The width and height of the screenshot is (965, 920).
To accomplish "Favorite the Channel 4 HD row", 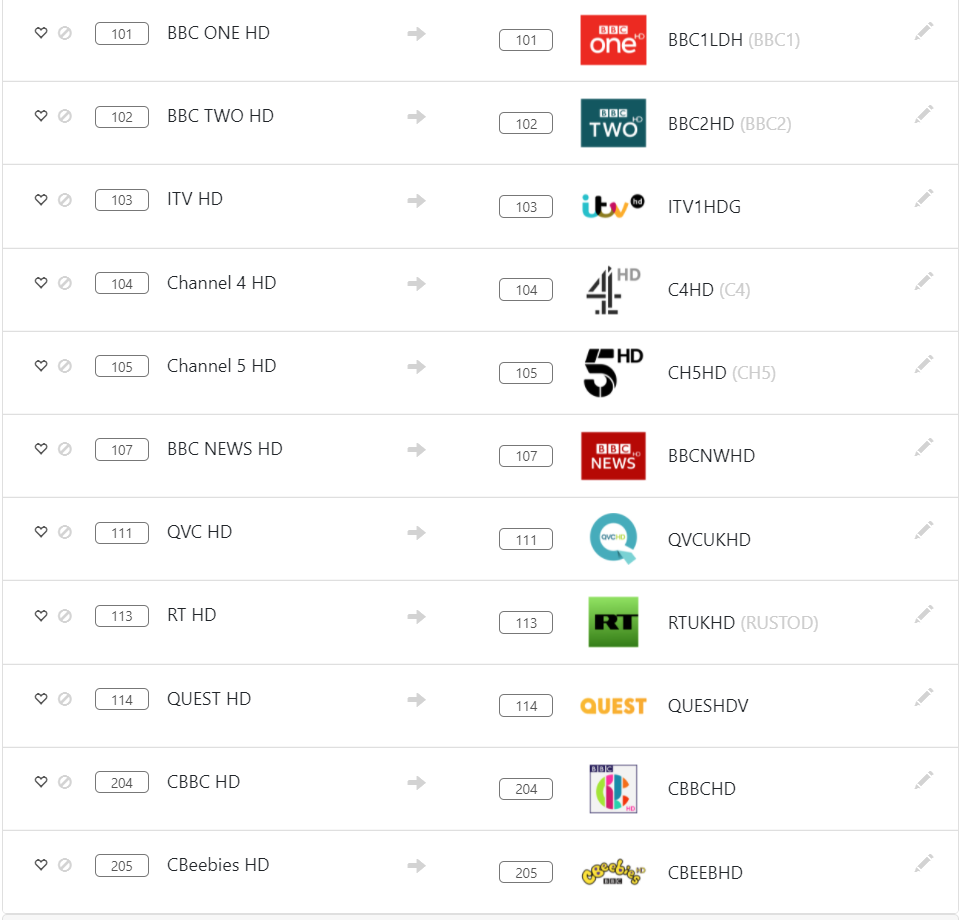I will [41, 283].
